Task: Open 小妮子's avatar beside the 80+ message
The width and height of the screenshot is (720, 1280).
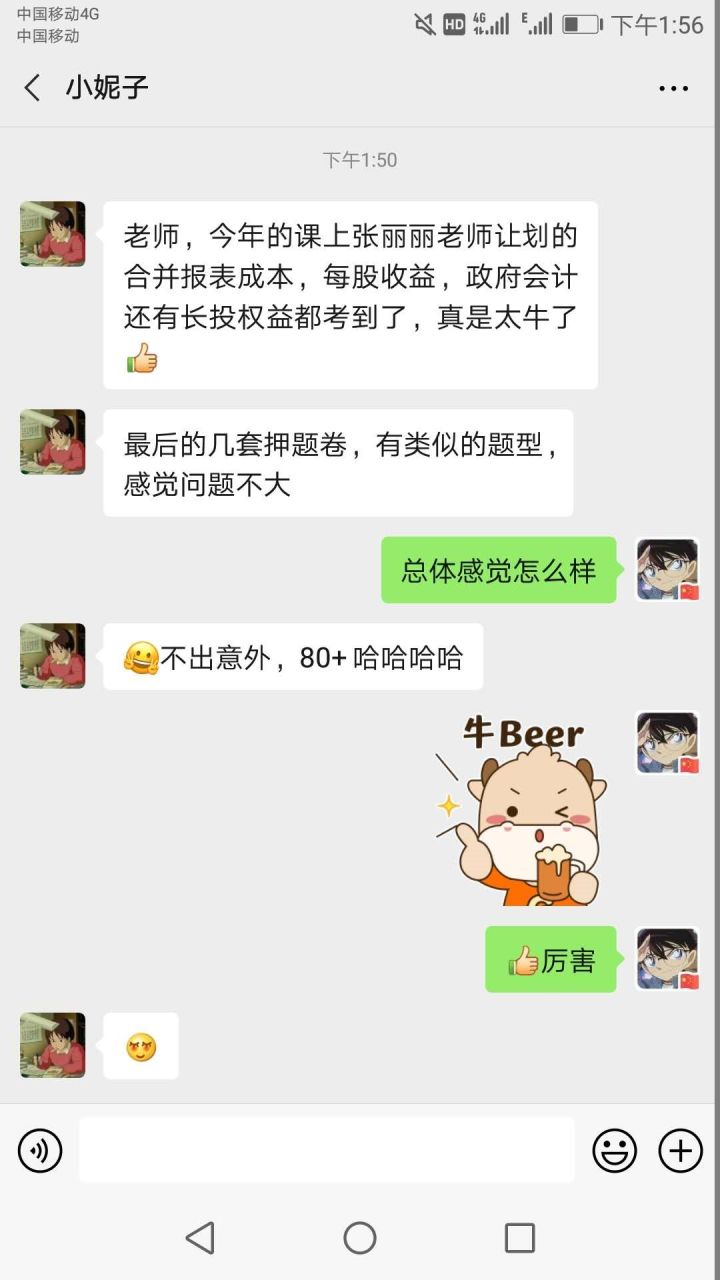Action: pyautogui.click(x=52, y=656)
